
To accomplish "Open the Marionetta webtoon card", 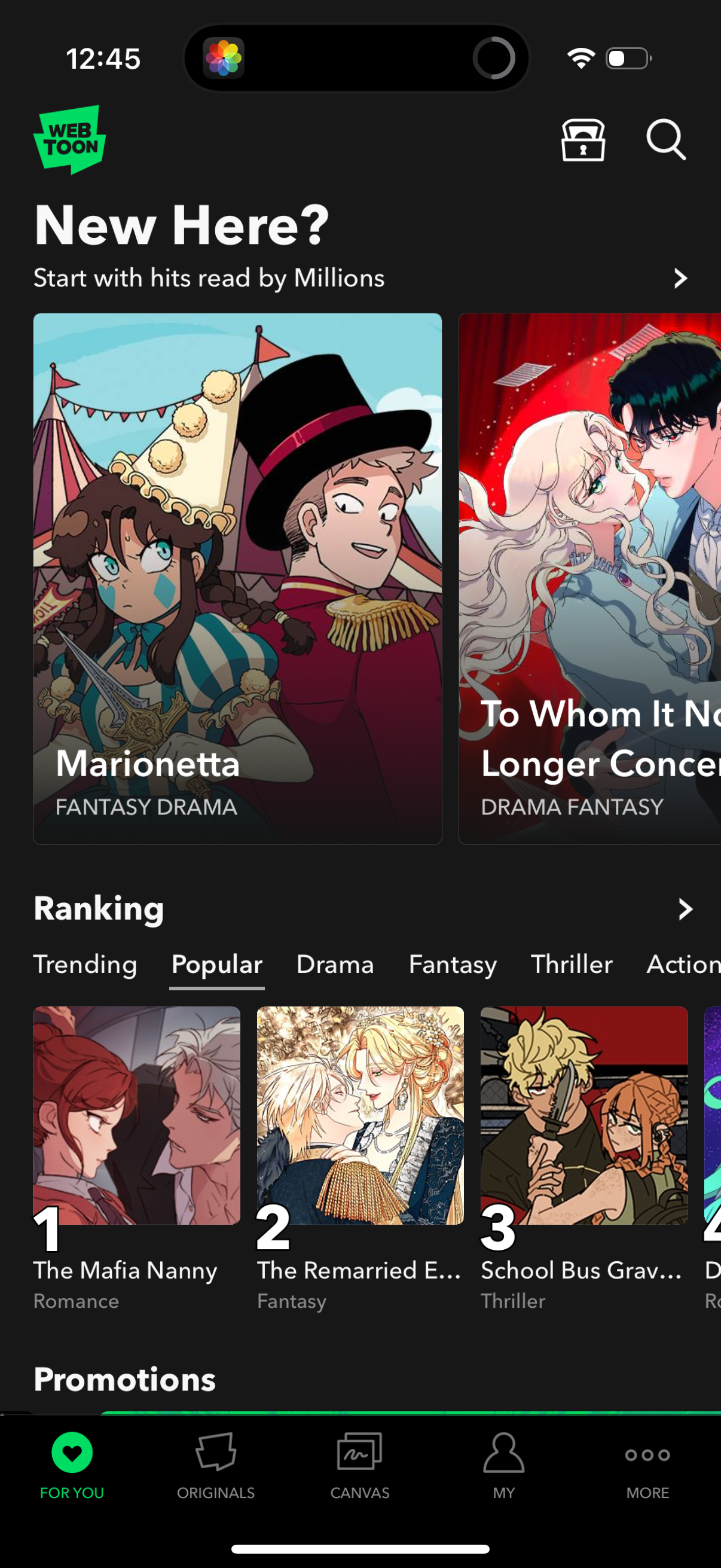I will 237,578.
